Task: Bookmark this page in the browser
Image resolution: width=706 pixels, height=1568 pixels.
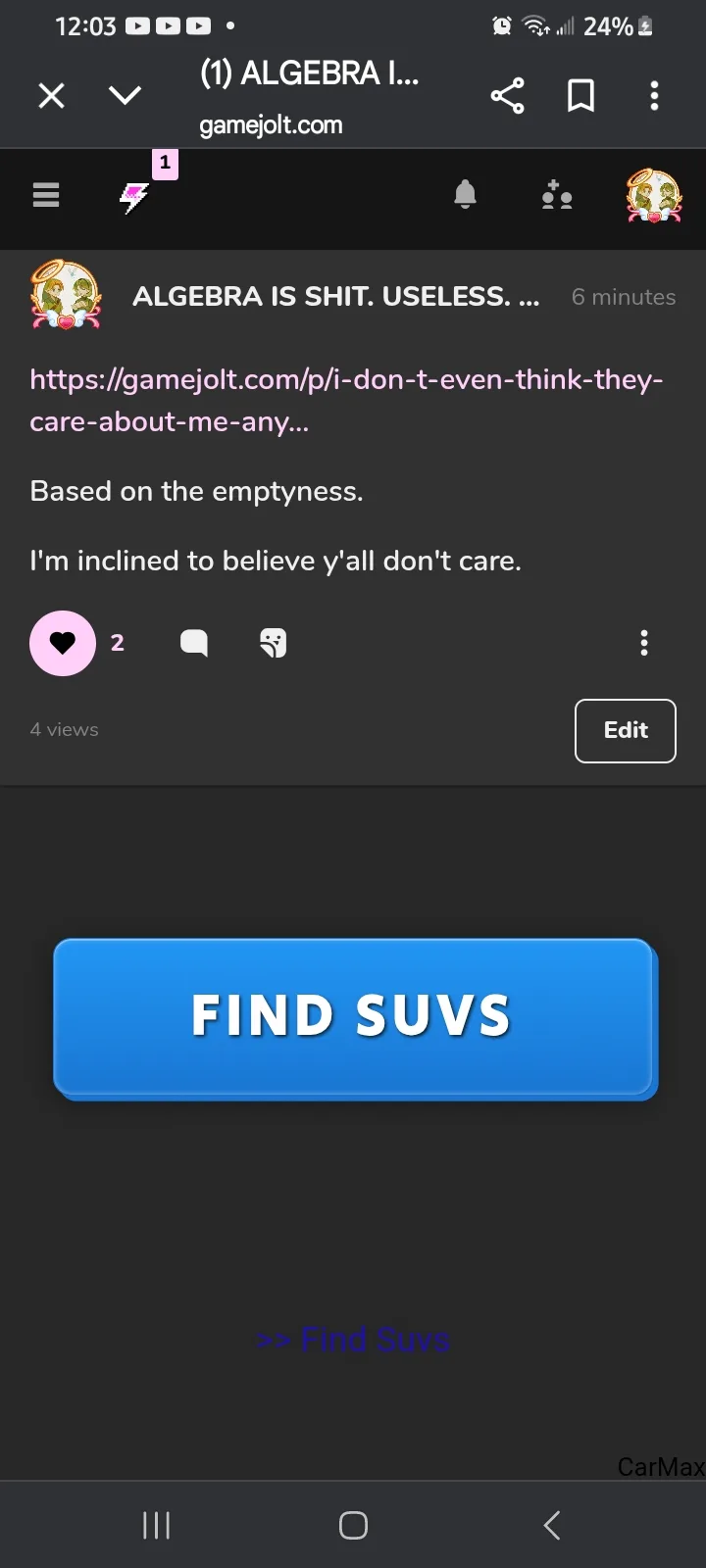Action: click(581, 95)
